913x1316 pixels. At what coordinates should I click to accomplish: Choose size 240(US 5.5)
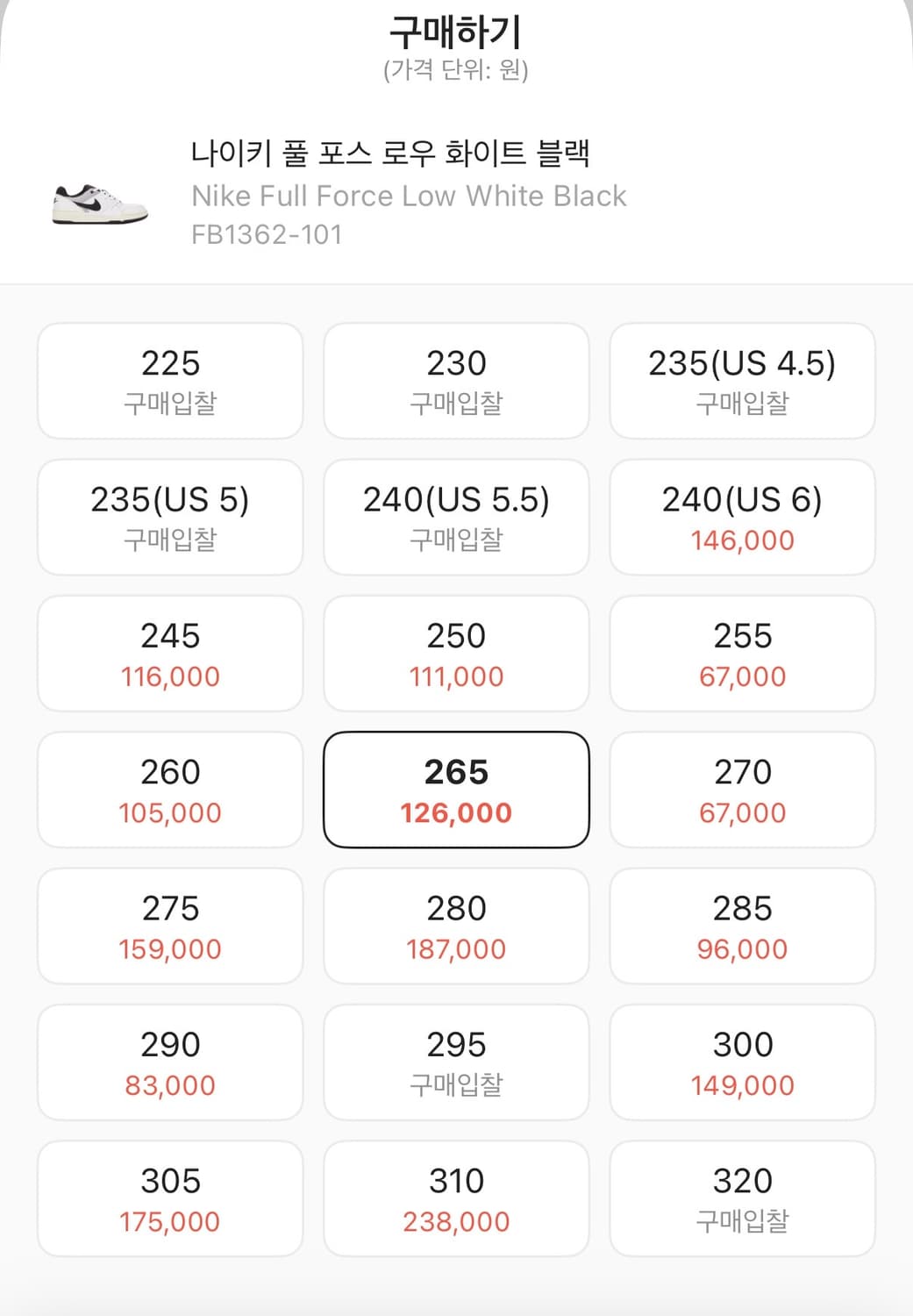click(x=455, y=517)
